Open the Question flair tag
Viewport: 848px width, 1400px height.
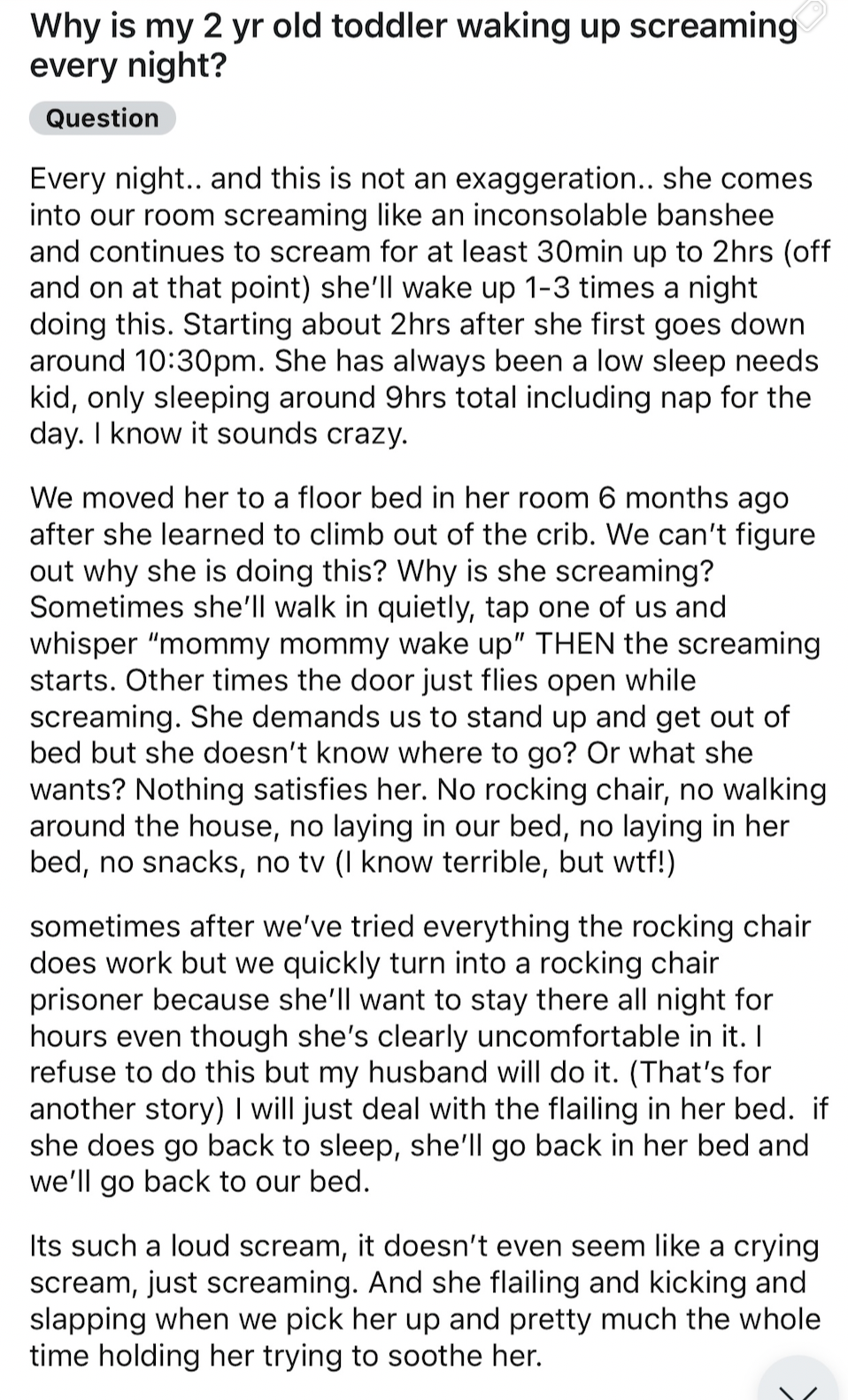(102, 118)
